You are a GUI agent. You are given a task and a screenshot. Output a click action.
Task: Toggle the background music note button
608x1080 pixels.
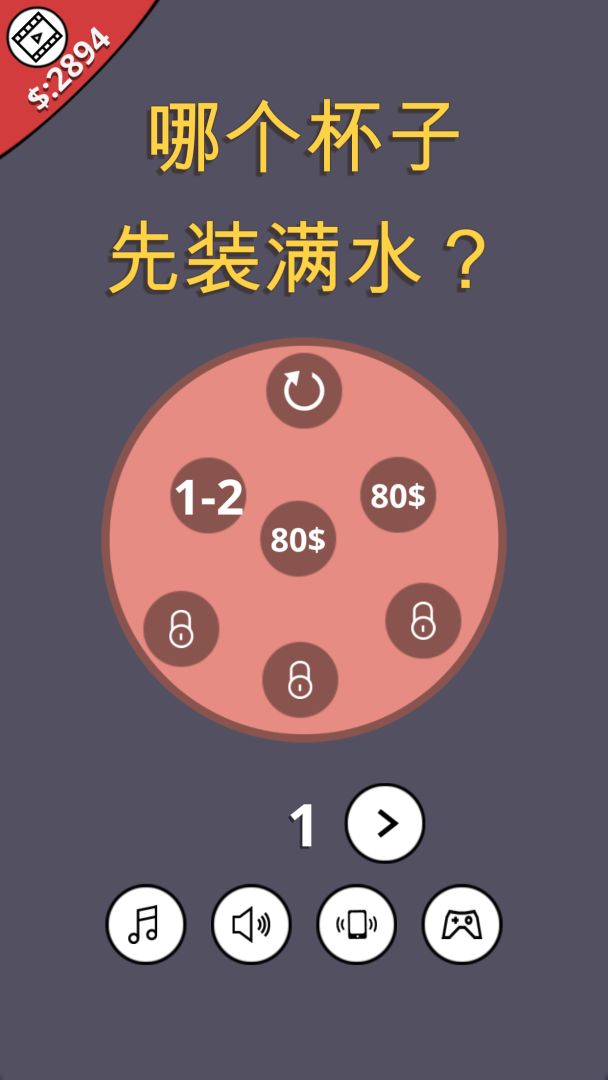tap(146, 924)
